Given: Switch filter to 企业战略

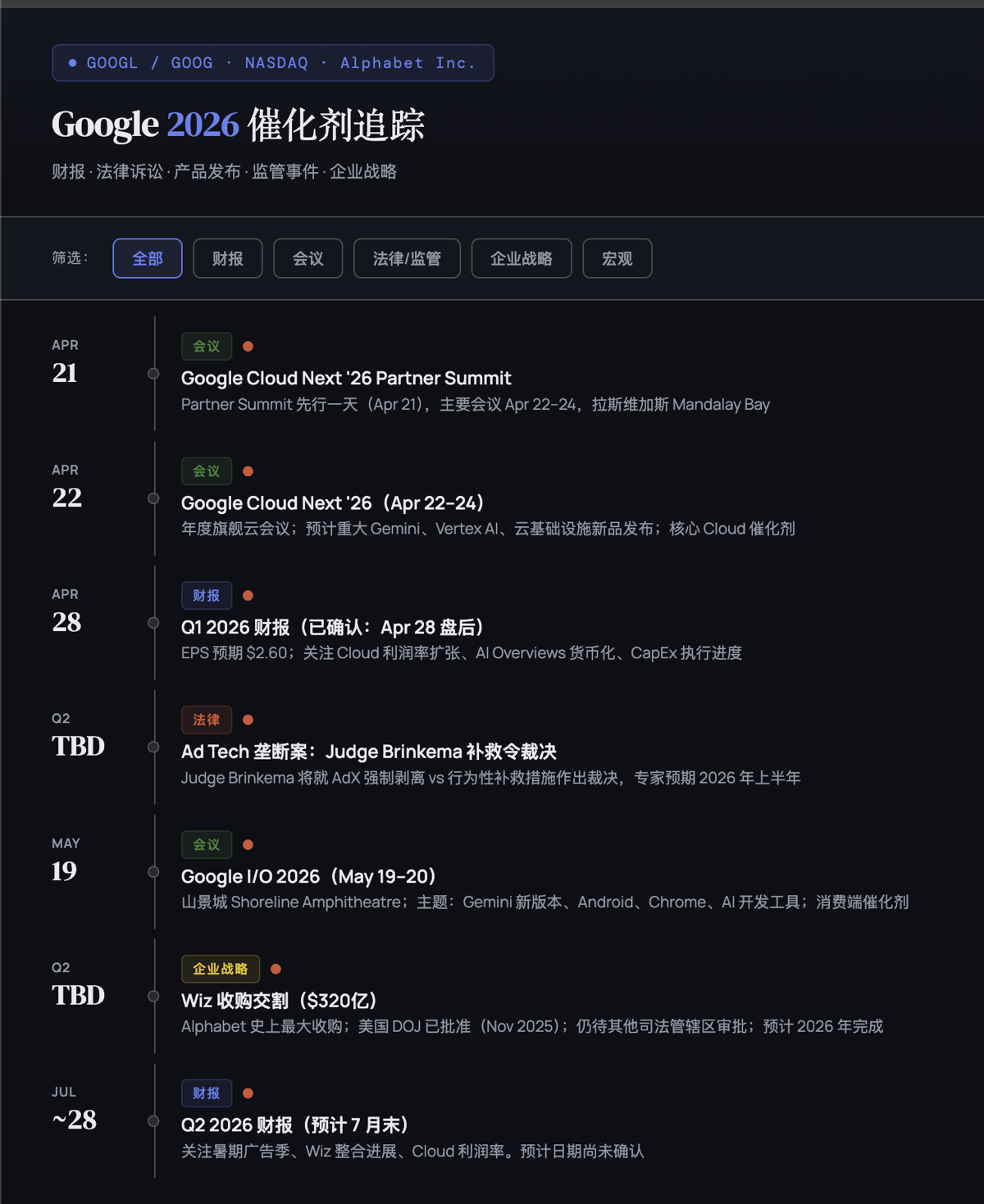Looking at the screenshot, I should [522, 258].
